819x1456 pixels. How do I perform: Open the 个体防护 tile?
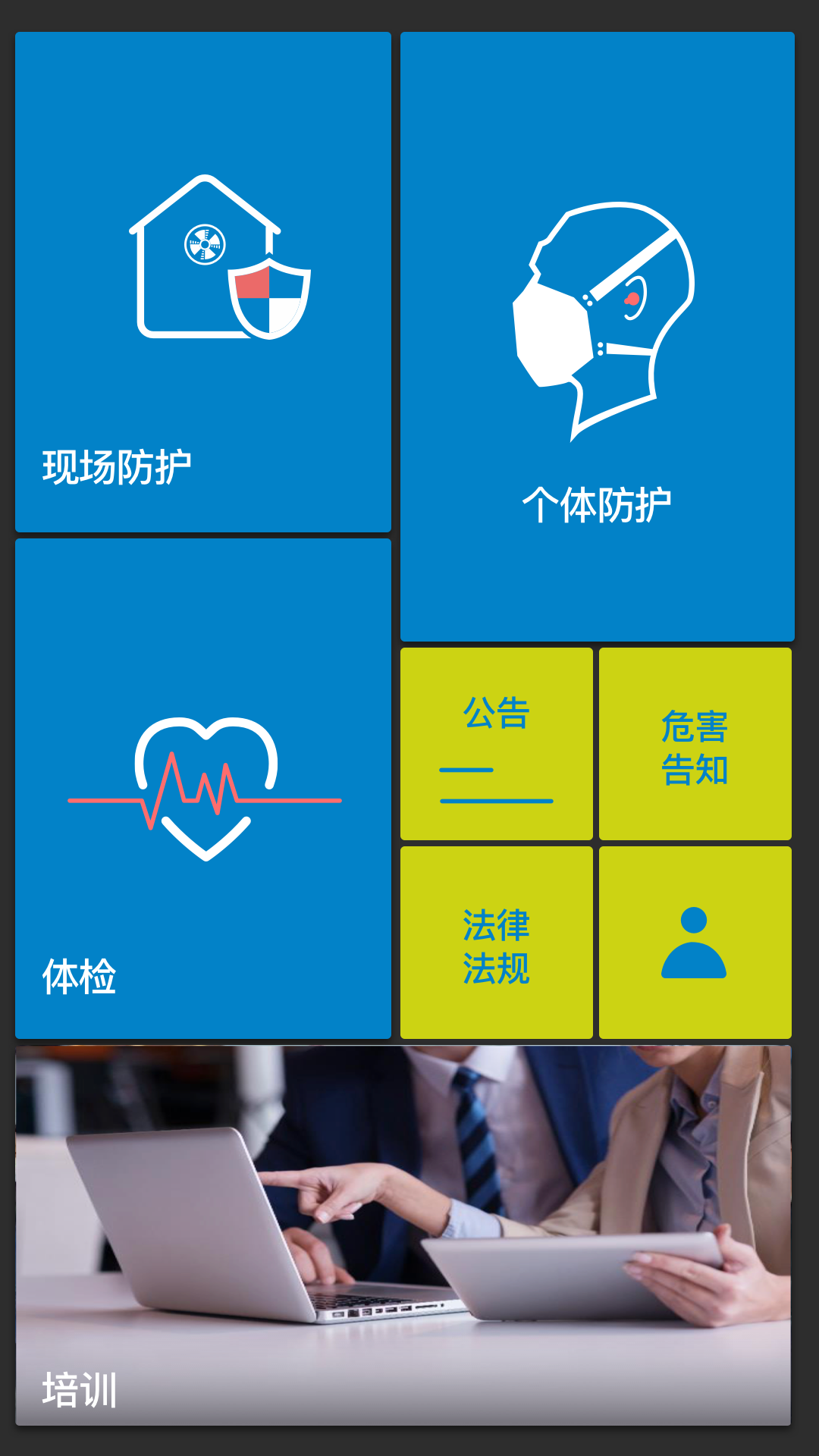coord(598,337)
